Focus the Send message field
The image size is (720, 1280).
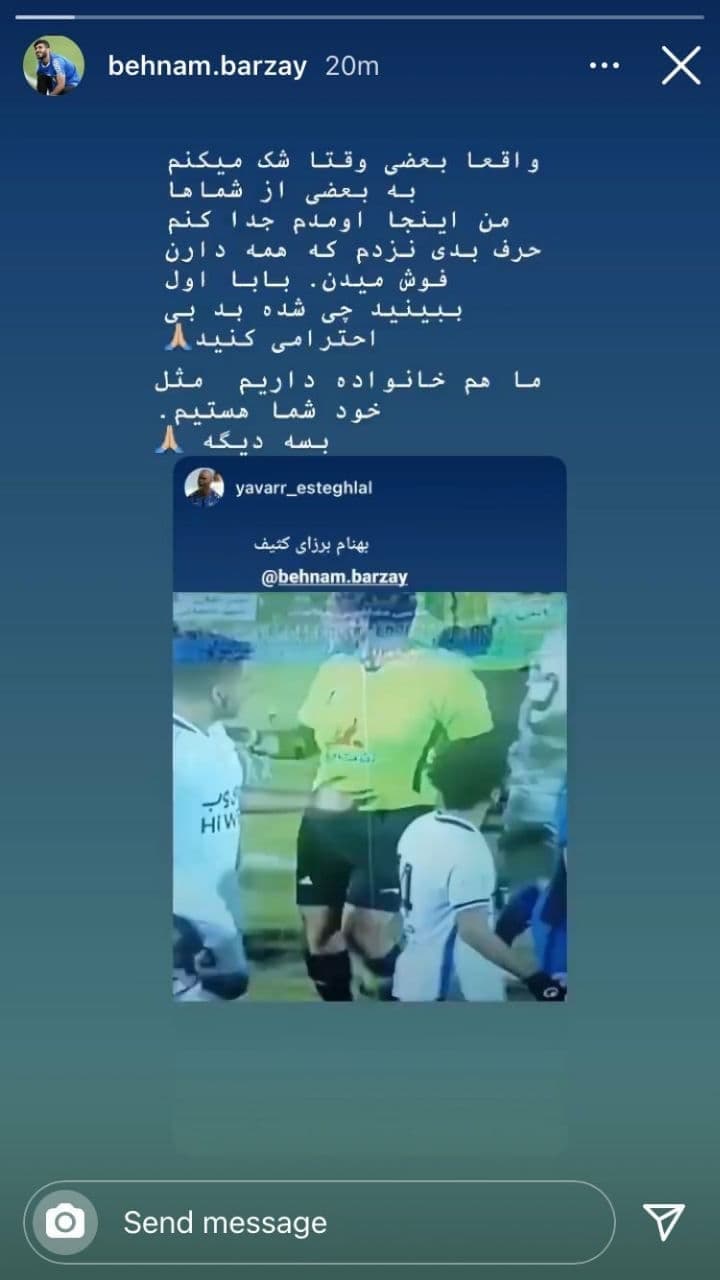coord(350,1222)
